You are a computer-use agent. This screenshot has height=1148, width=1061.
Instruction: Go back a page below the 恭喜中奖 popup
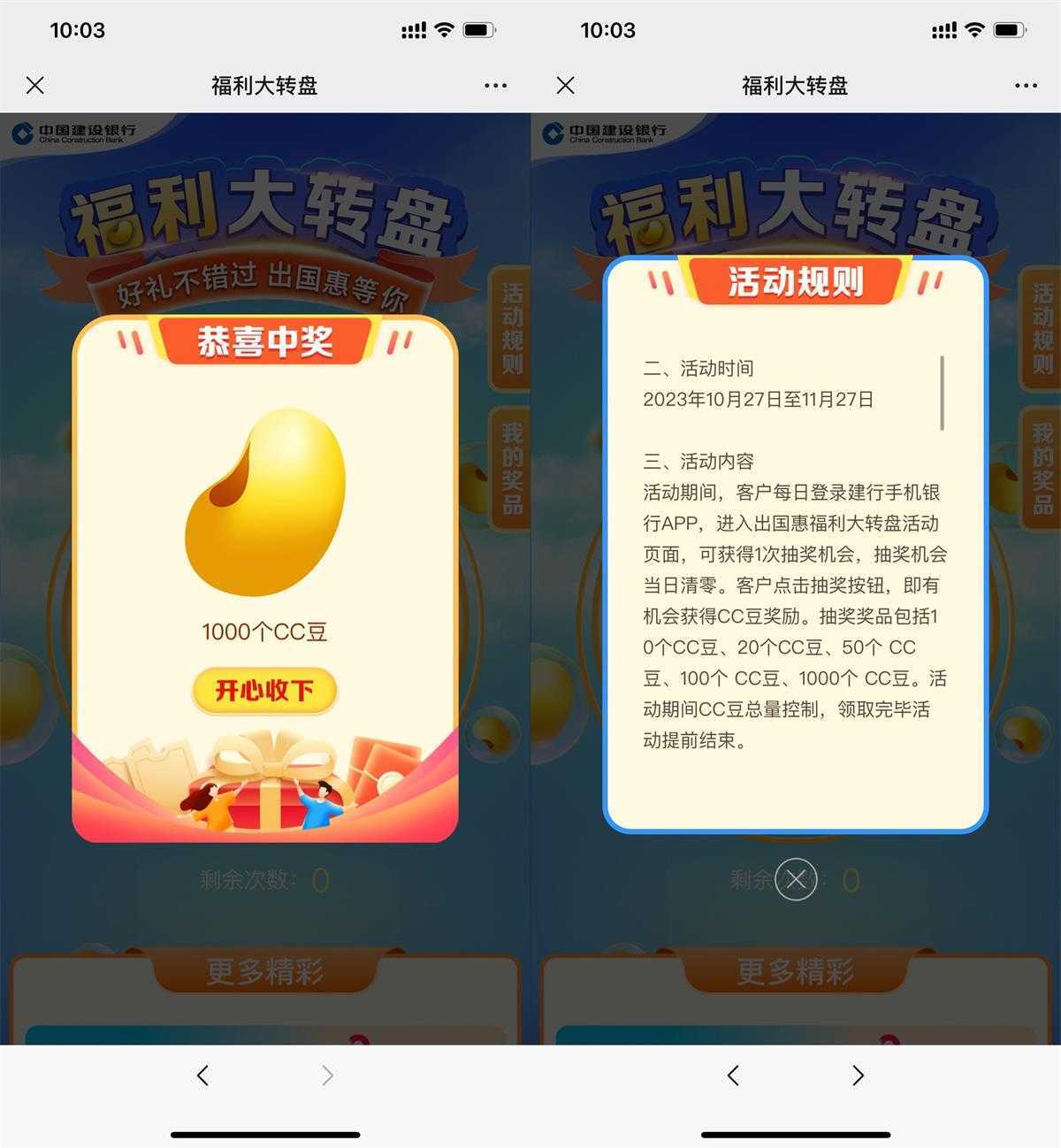(203, 1075)
